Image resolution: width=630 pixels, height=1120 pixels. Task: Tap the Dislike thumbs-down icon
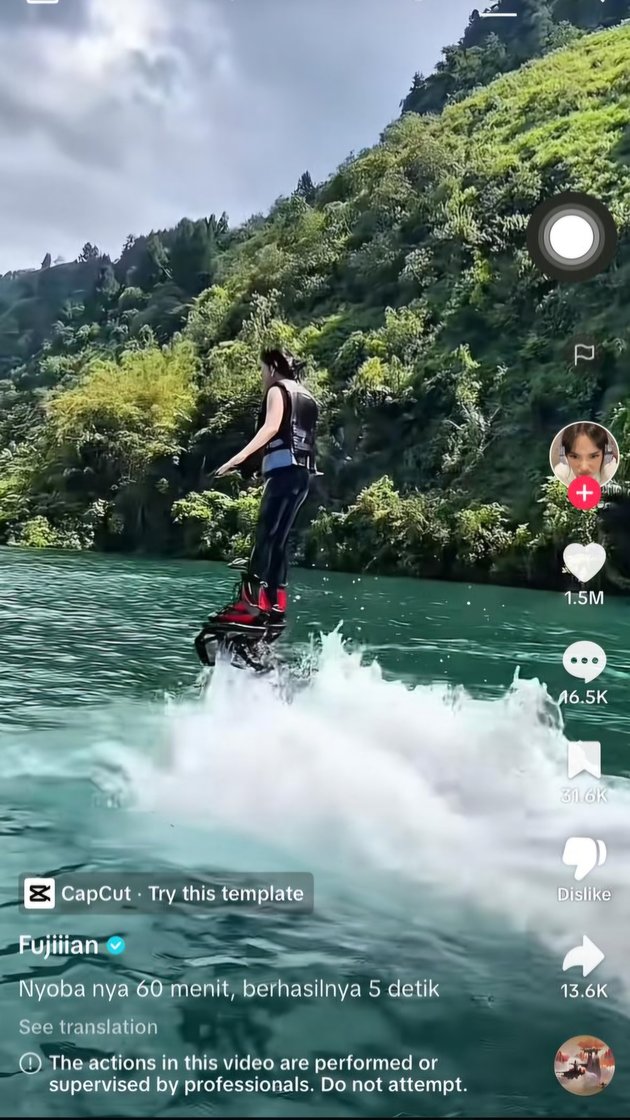coord(584,858)
